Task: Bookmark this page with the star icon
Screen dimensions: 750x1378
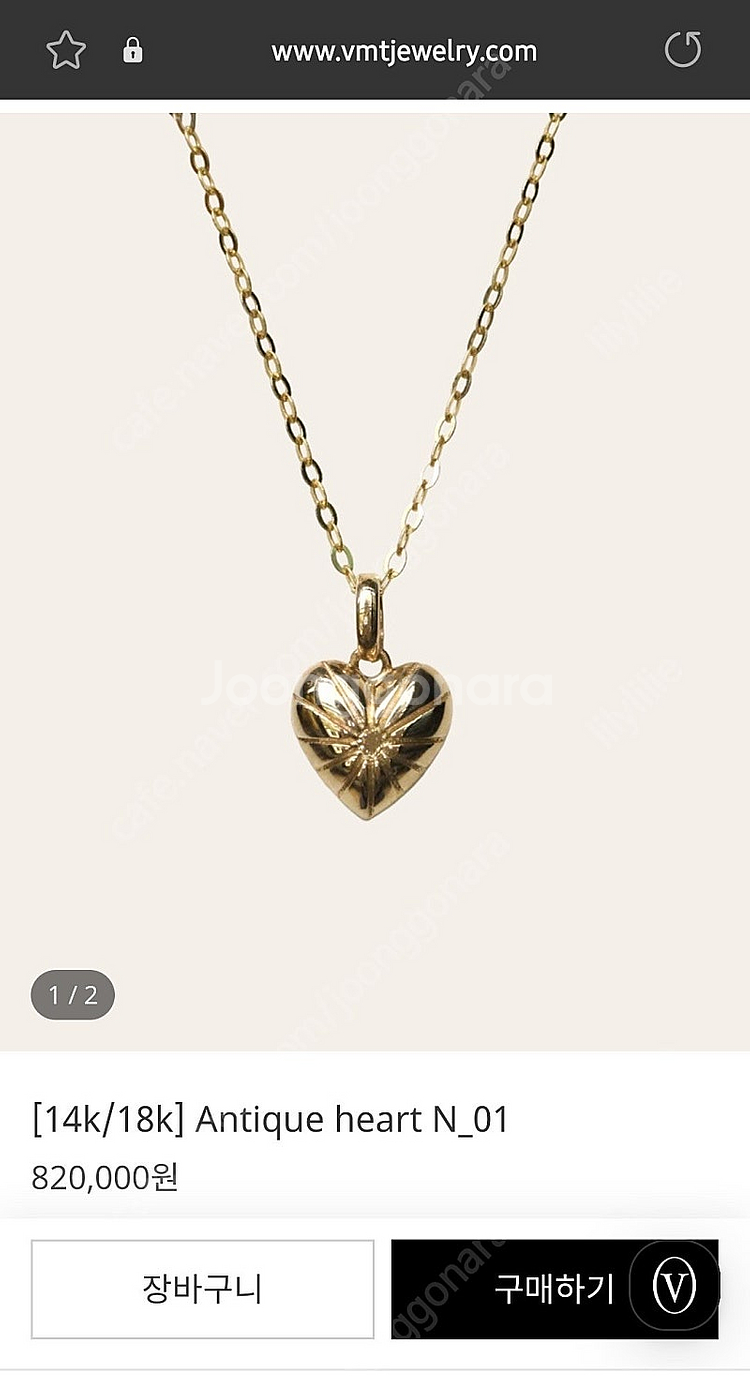Action: coord(66,50)
